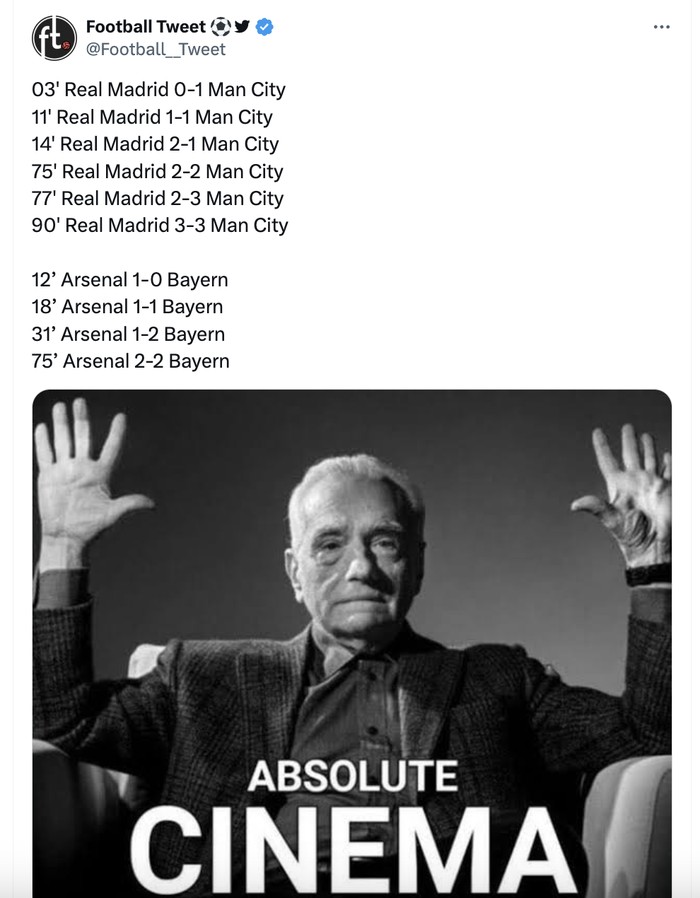Open the Football Tweet profile avatar
700x898 pixels.
pos(53,38)
